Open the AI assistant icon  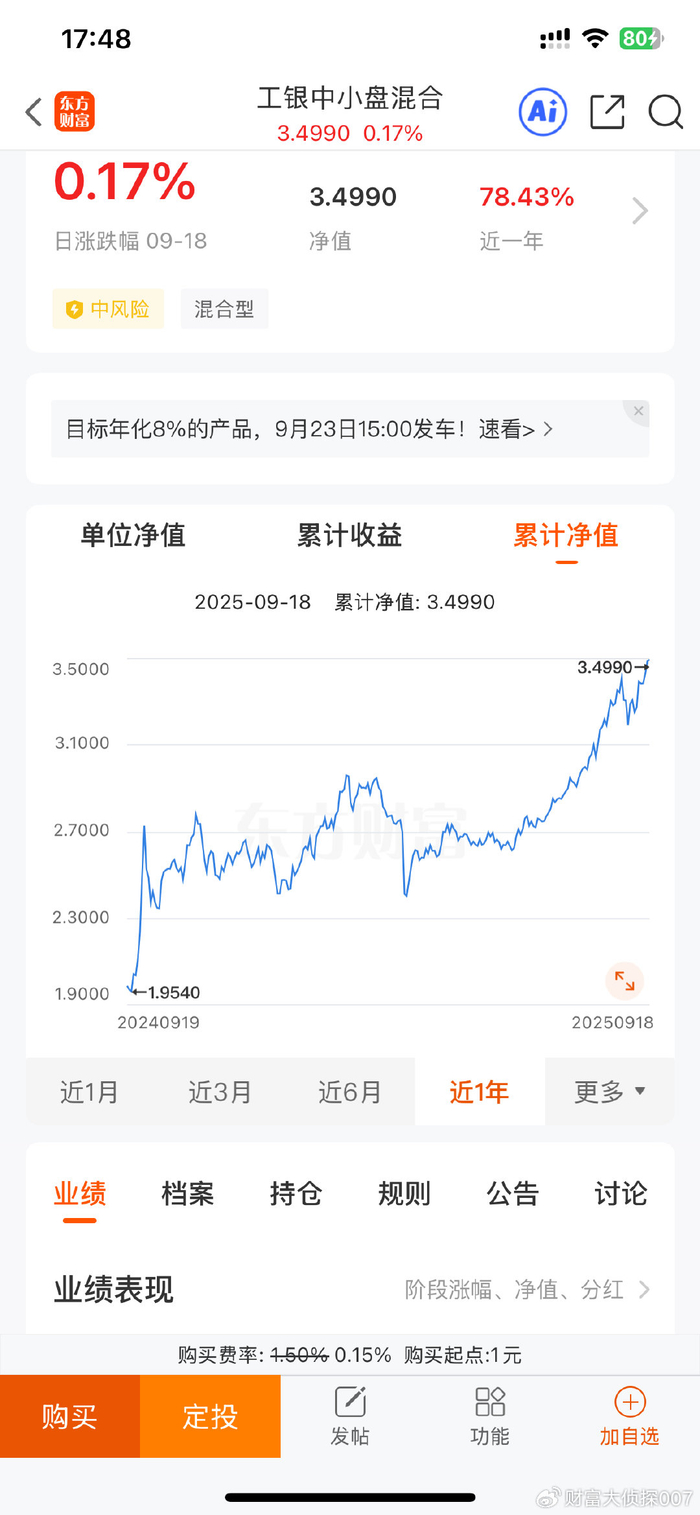[x=543, y=111]
